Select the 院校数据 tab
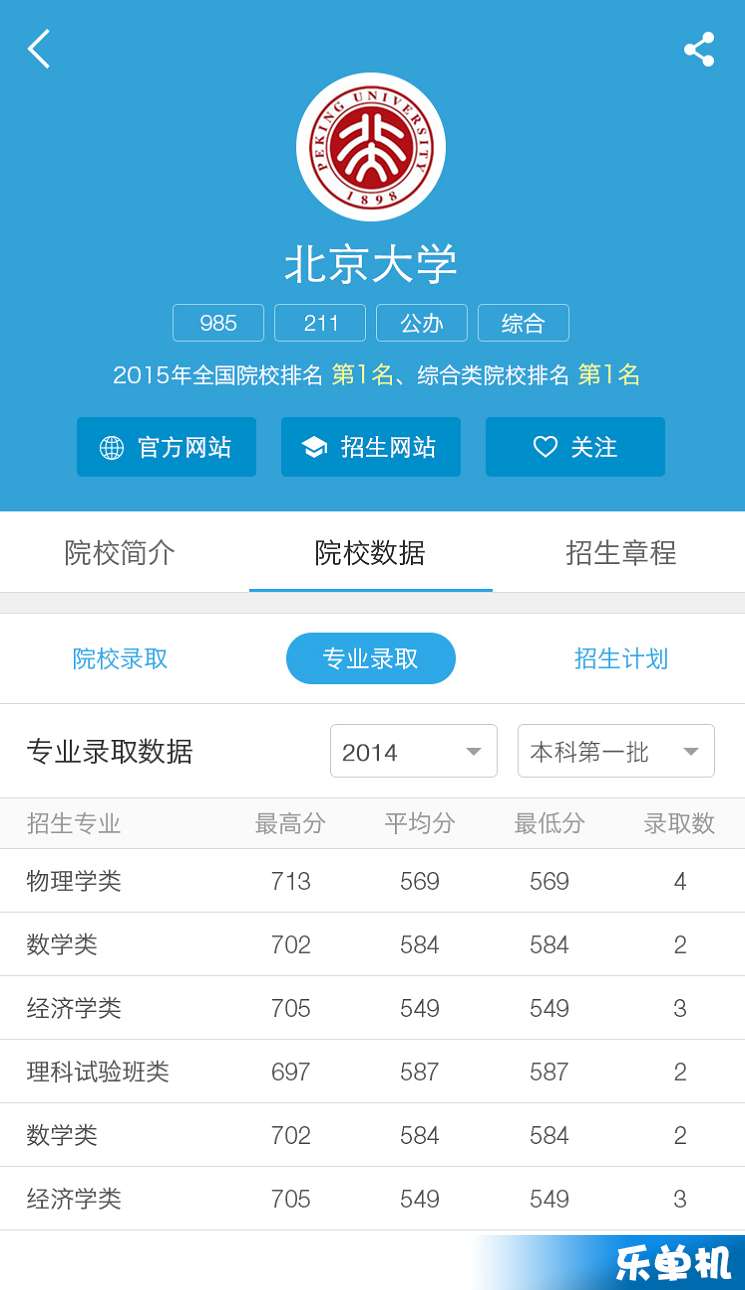Screen dimensions: 745x1290 [371, 552]
